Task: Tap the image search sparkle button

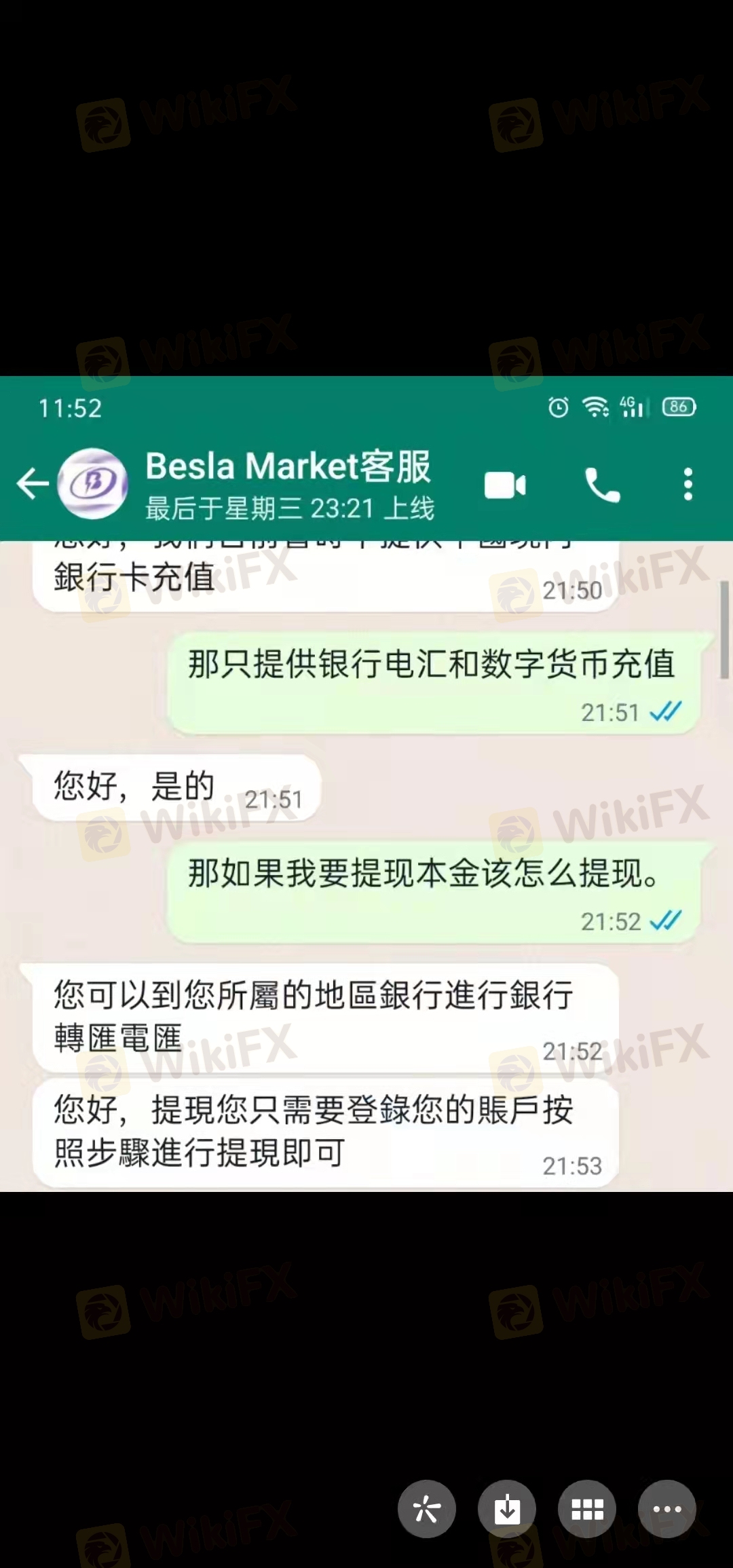Action: [427, 1509]
